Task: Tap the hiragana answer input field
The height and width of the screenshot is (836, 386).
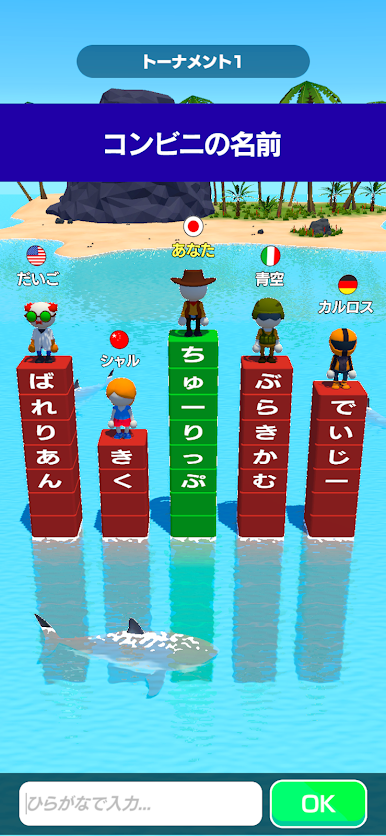Action: 141,803
